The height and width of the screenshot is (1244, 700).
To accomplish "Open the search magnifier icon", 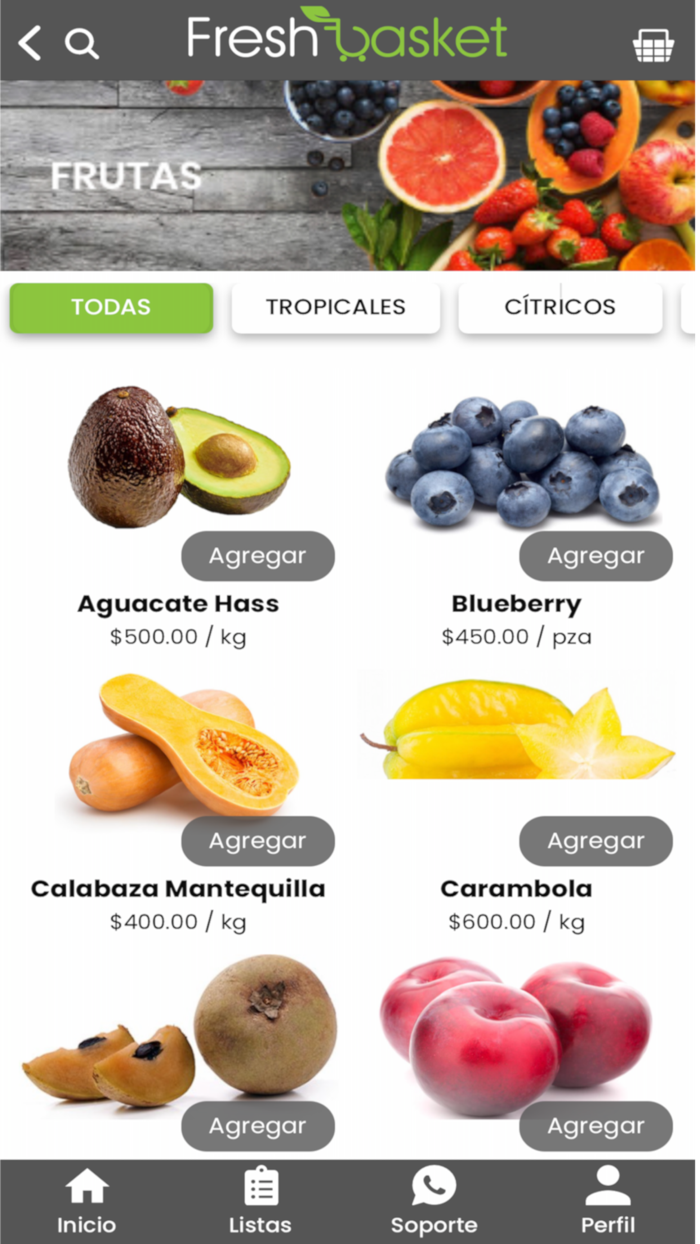I will click(81, 43).
